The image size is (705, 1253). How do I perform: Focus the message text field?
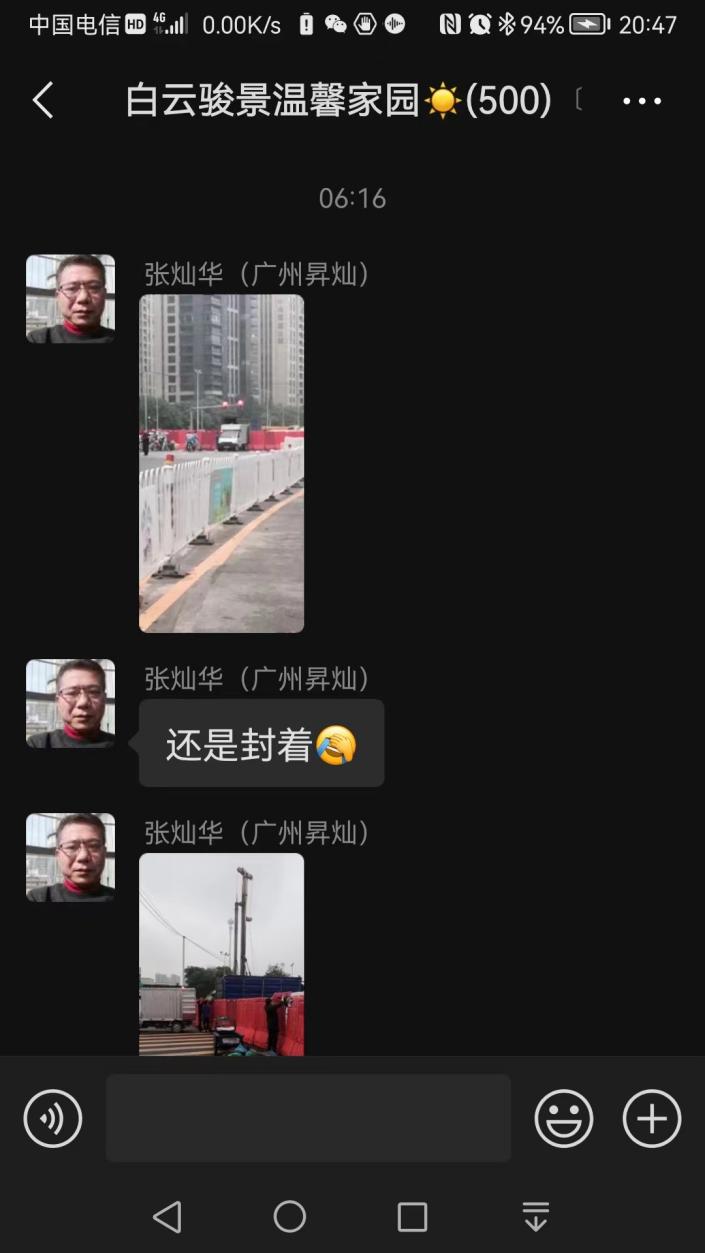click(x=308, y=1118)
